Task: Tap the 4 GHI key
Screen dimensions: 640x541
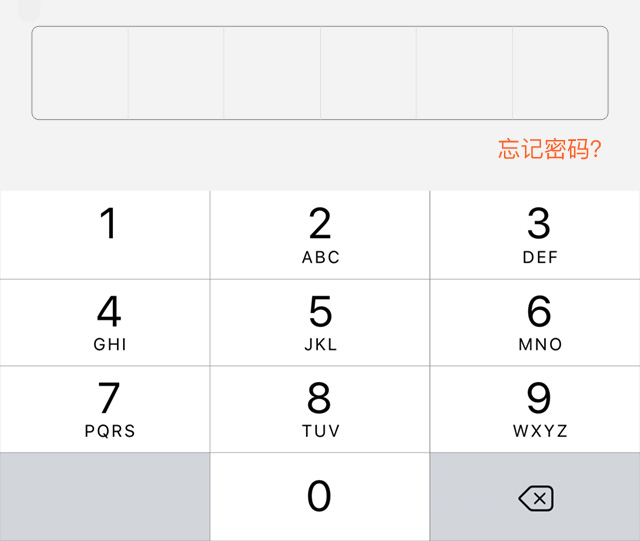Action: pos(105,322)
